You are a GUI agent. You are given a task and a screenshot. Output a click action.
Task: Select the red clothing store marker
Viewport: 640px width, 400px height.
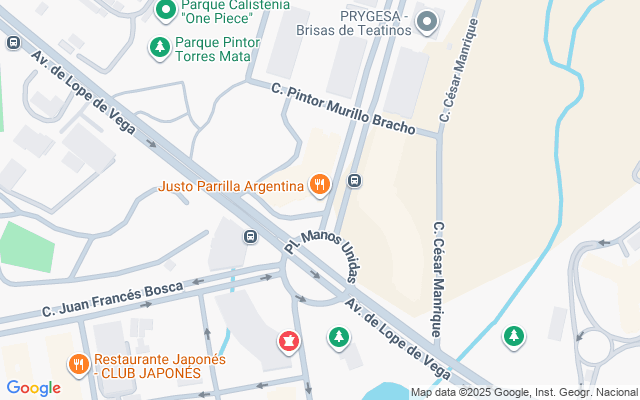pos(289,342)
